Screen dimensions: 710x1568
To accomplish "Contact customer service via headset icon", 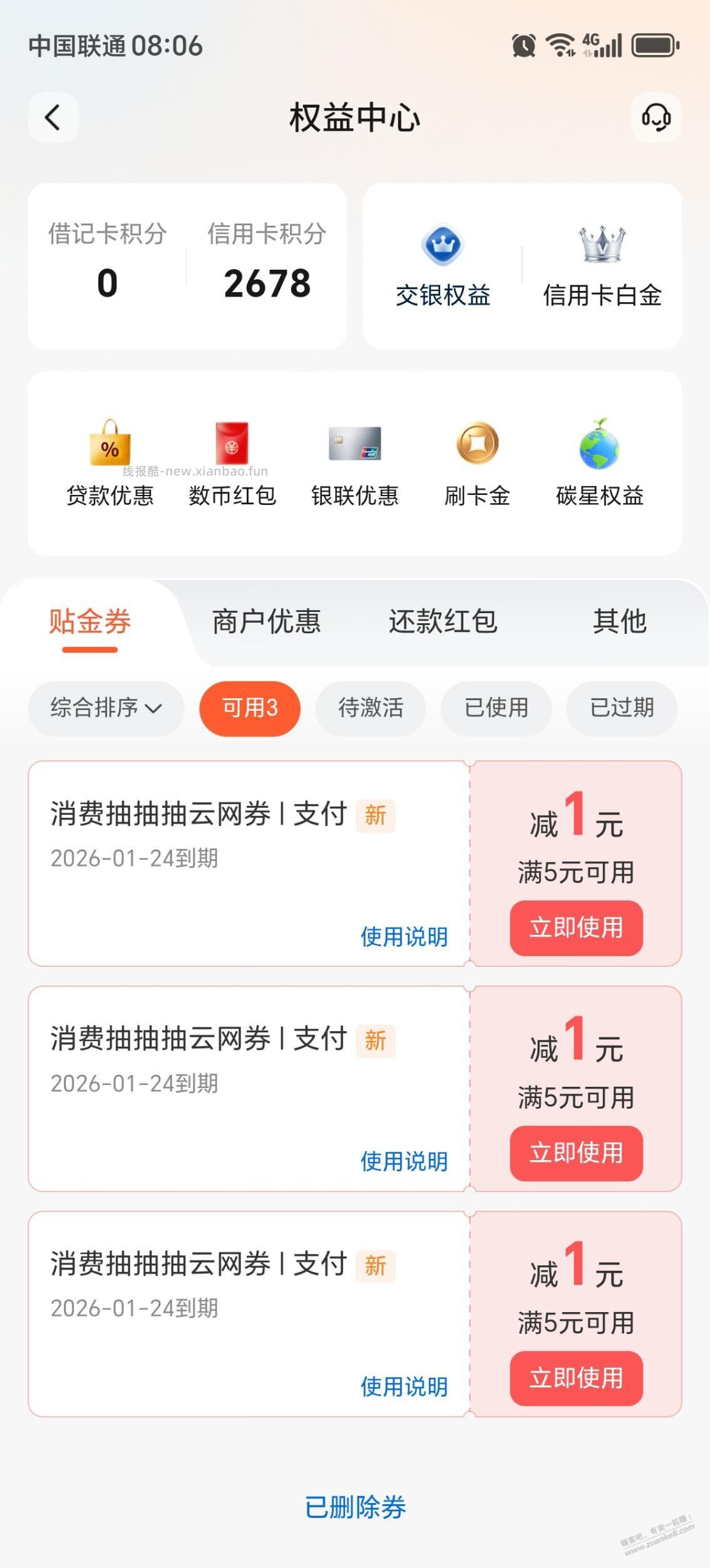I will [656, 118].
